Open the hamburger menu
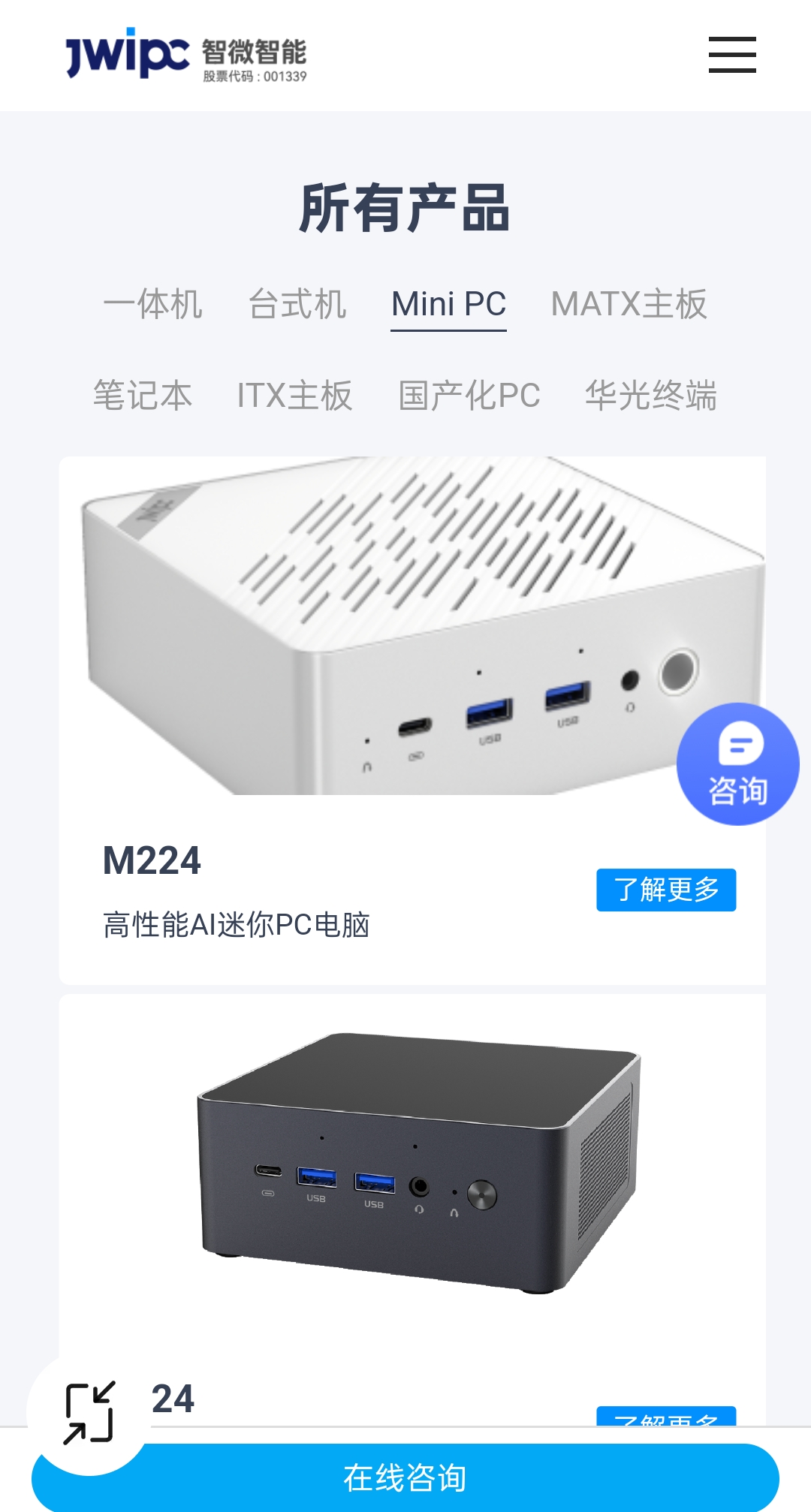This screenshot has height=1512, width=811. (732, 55)
